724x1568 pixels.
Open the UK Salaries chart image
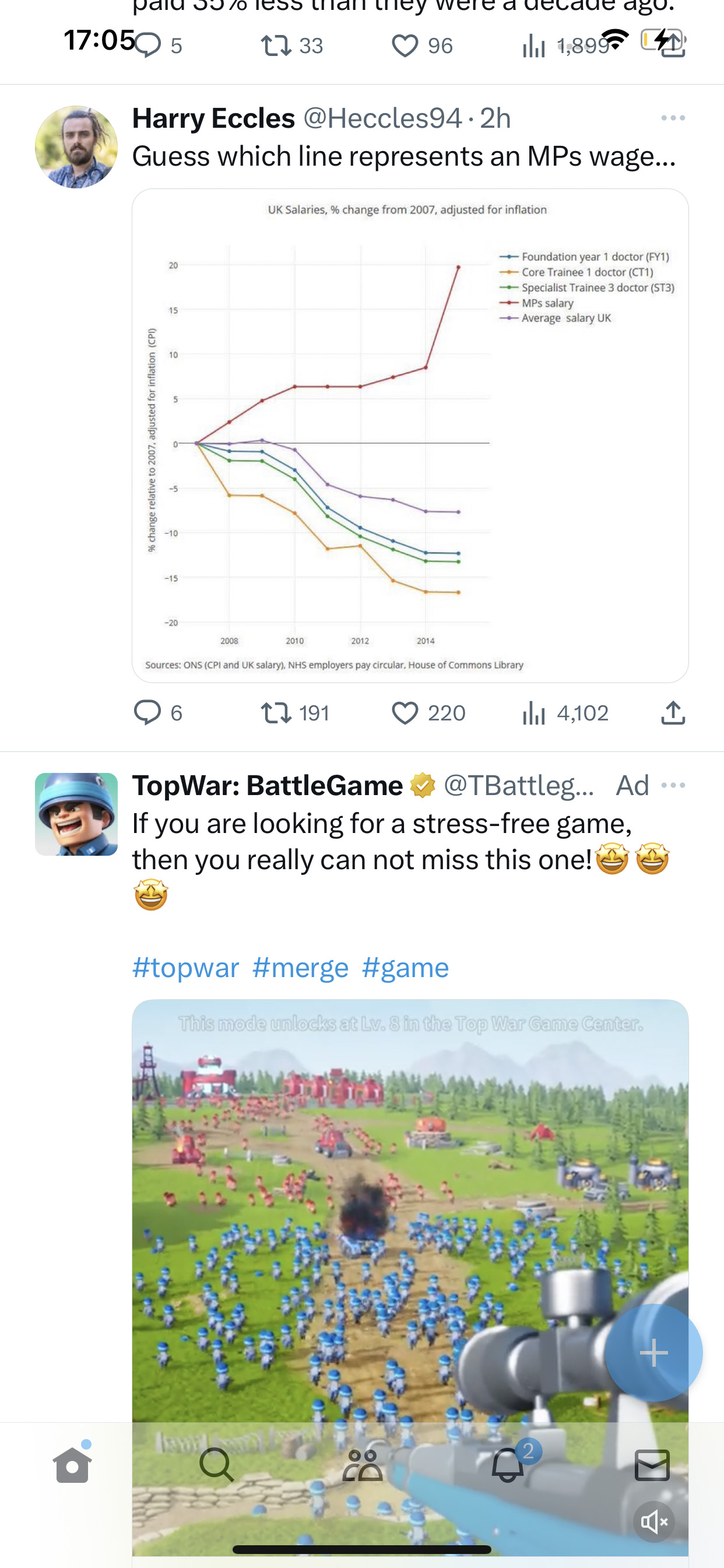tap(410, 435)
